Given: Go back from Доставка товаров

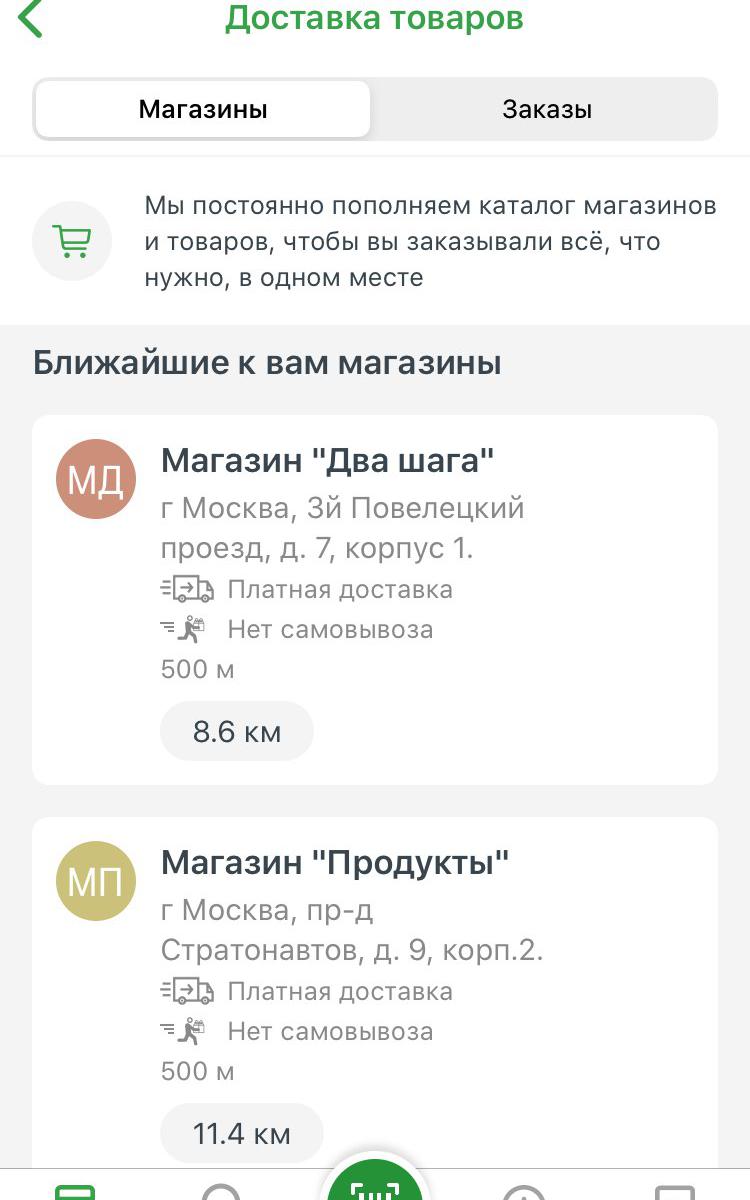Looking at the screenshot, I should (32, 20).
